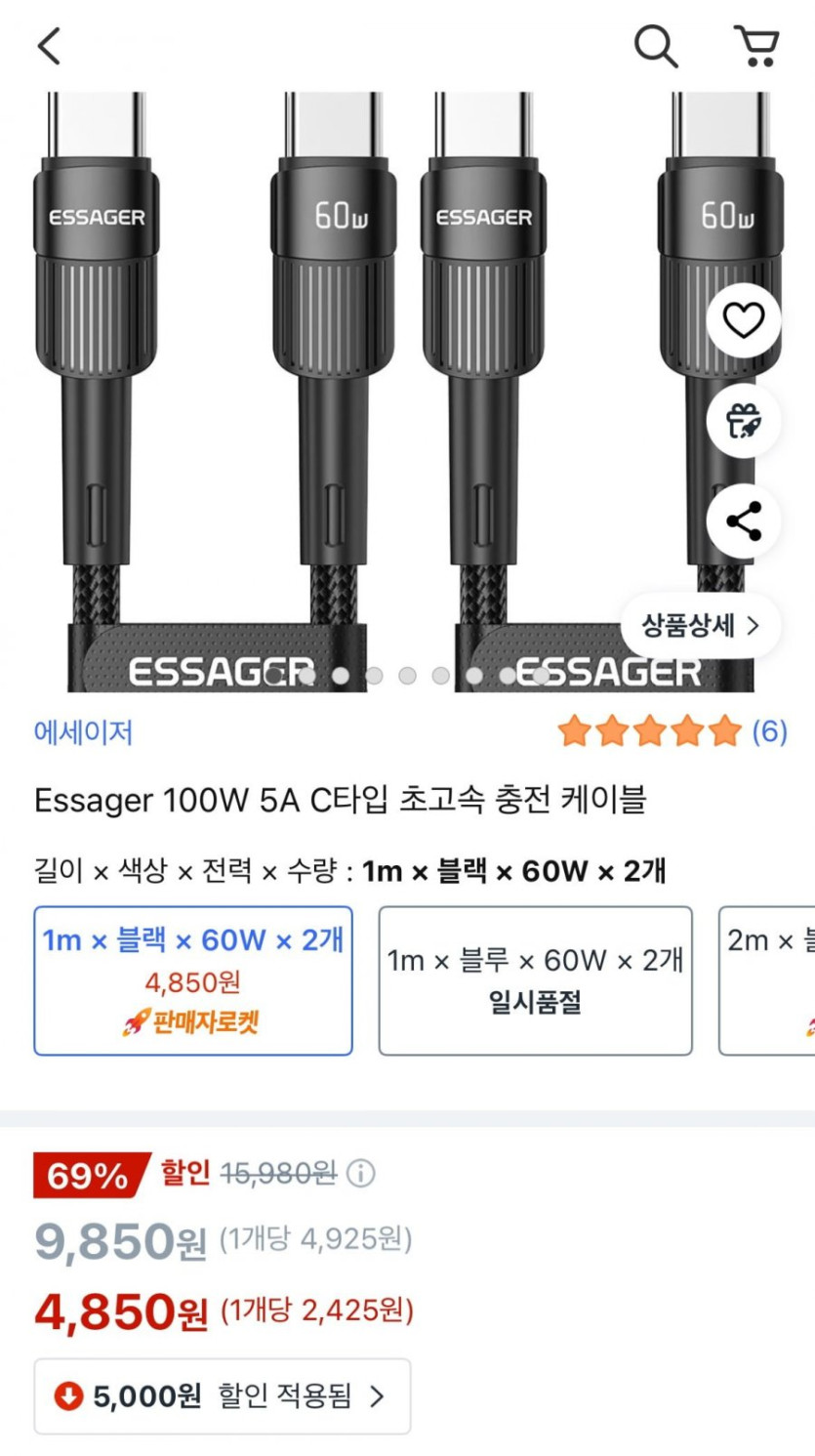The height and width of the screenshot is (1456, 815).
Task: Add product to wishlist with heart icon
Action: 744,320
